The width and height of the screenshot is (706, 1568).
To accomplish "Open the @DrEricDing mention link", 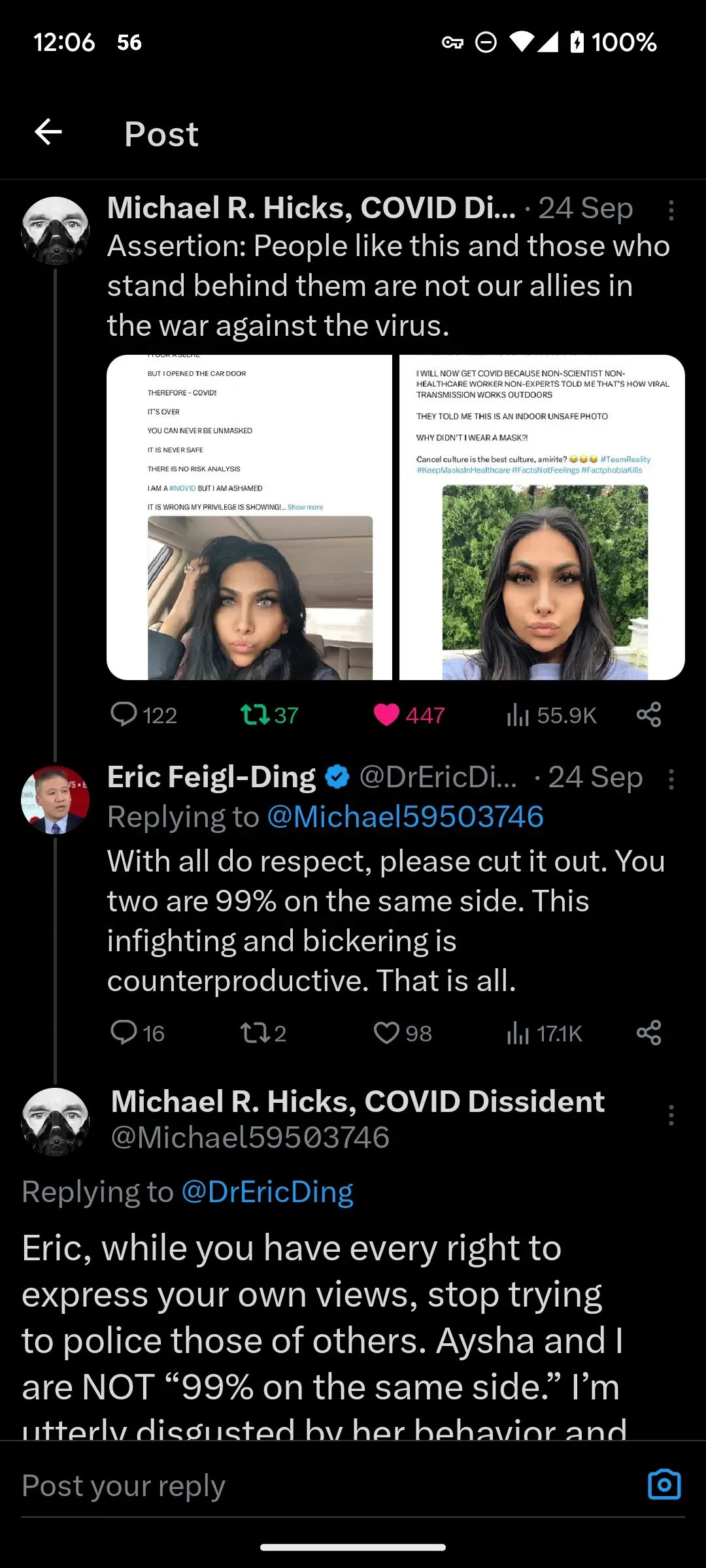I will (267, 1192).
